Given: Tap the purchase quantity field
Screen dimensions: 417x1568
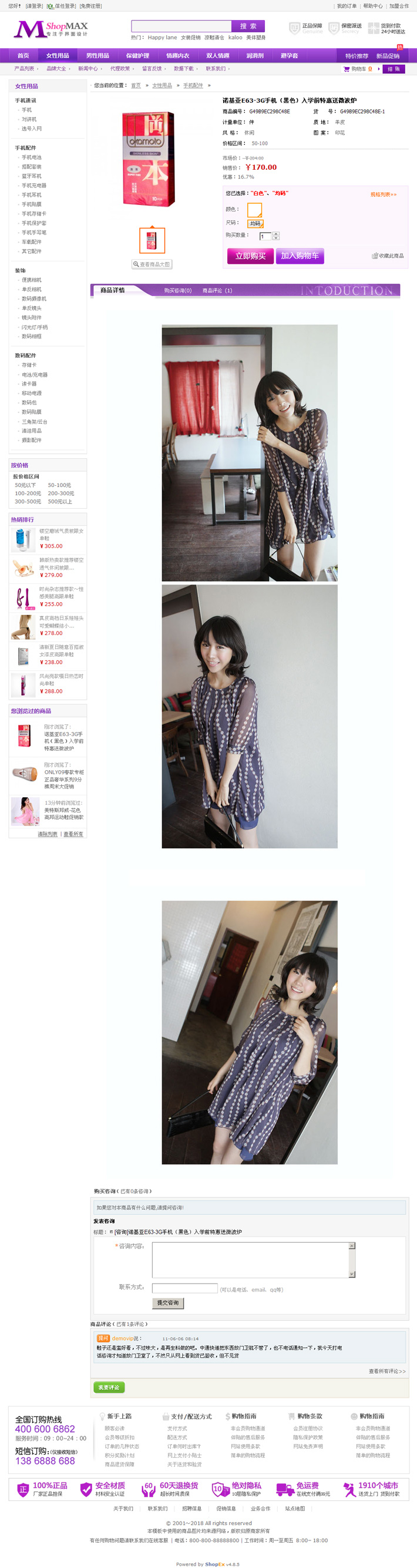Looking at the screenshot, I should (265, 236).
